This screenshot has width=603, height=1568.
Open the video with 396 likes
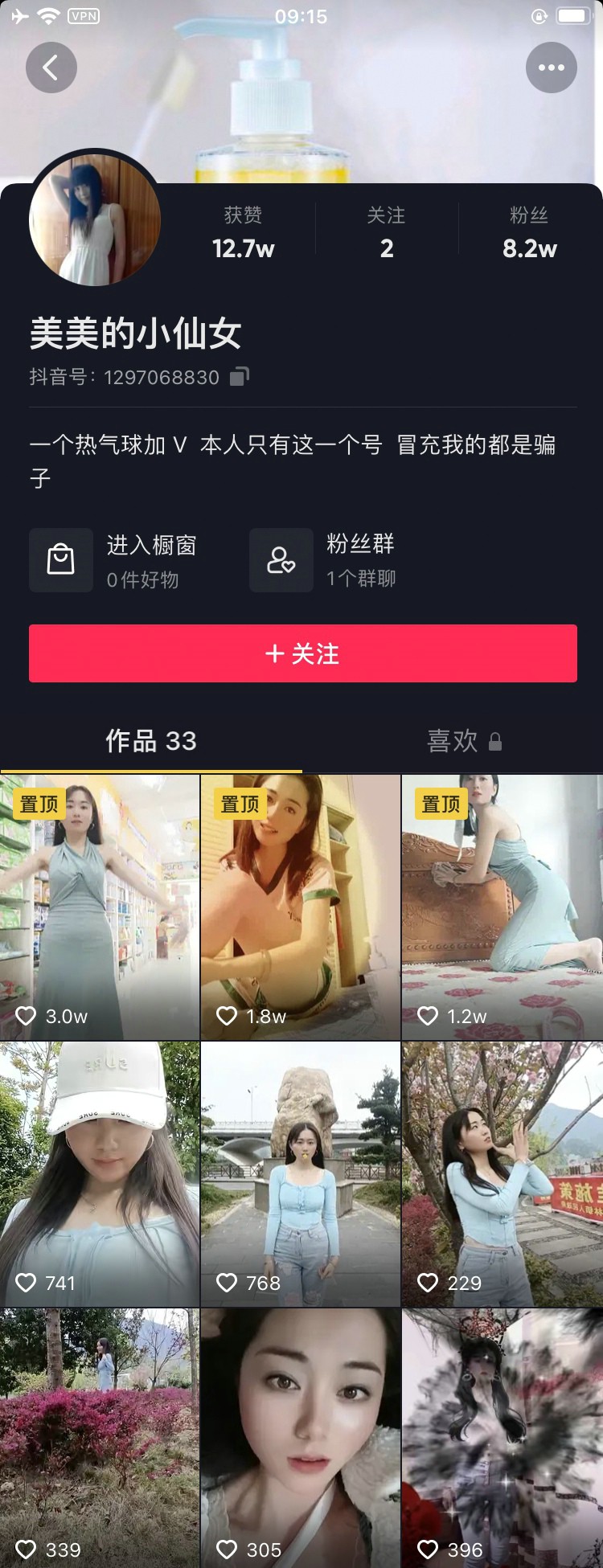click(502, 1439)
